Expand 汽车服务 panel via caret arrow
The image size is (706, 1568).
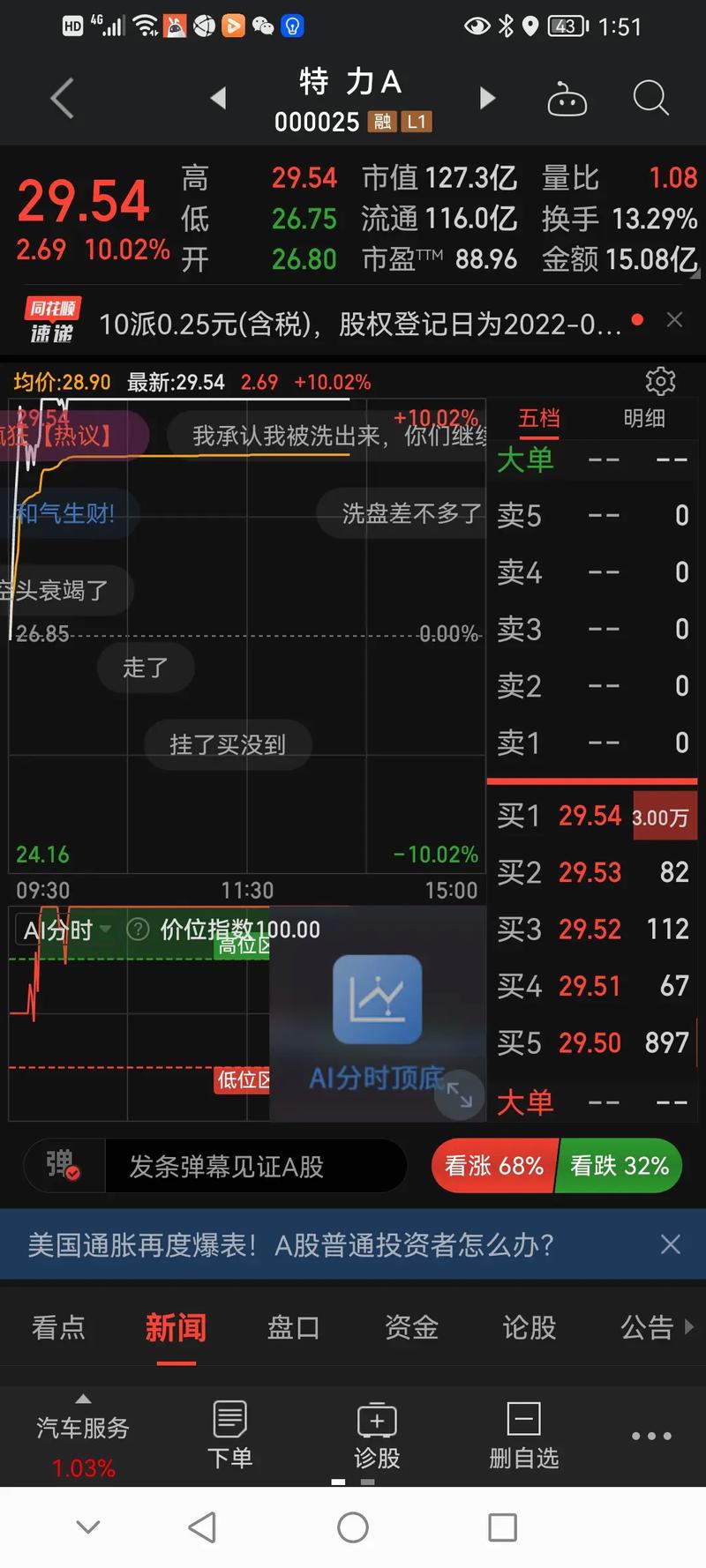[82, 1399]
